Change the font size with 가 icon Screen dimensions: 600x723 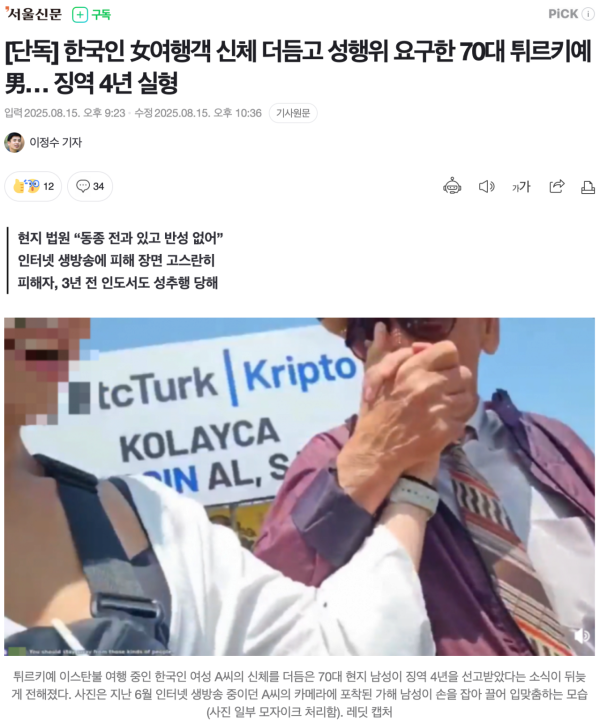pos(521,186)
